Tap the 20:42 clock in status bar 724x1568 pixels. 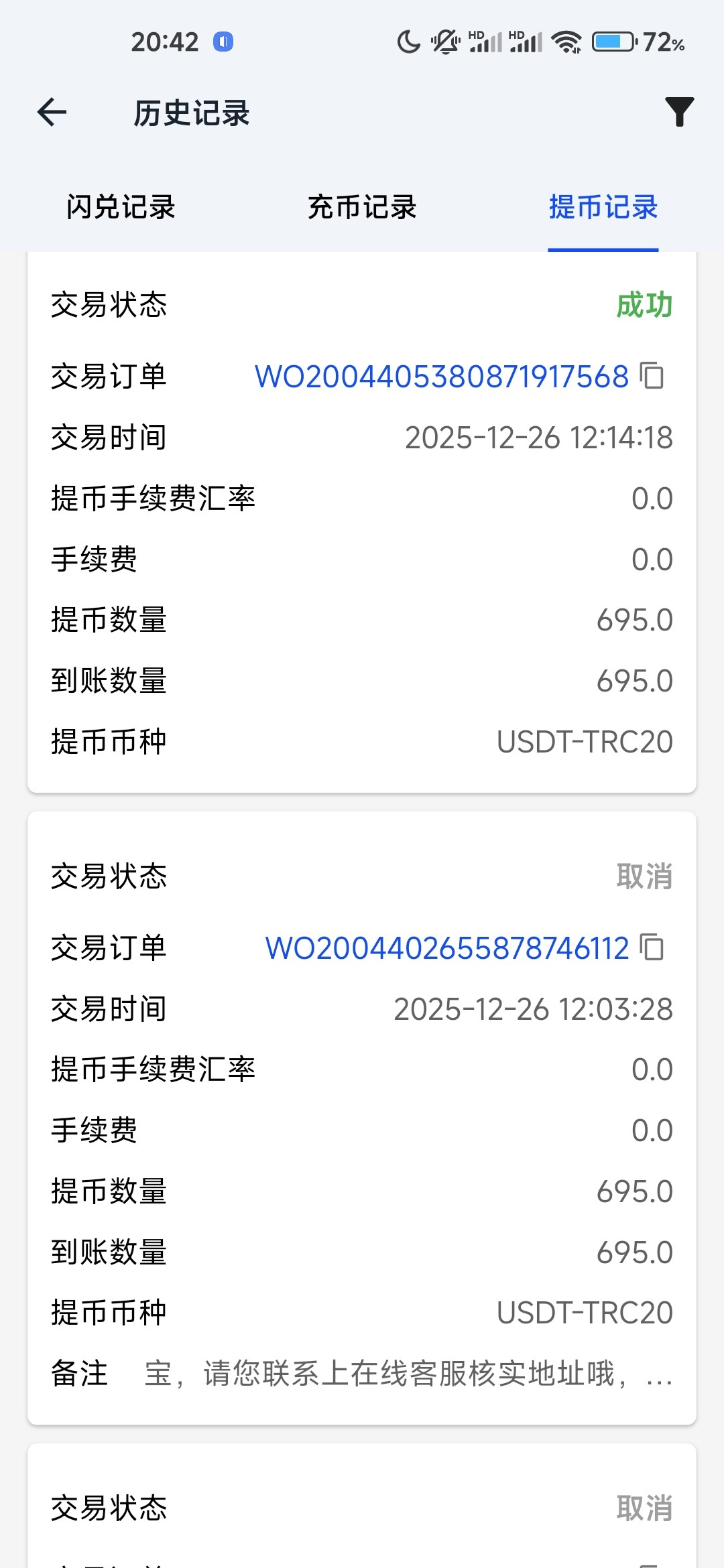point(167,42)
